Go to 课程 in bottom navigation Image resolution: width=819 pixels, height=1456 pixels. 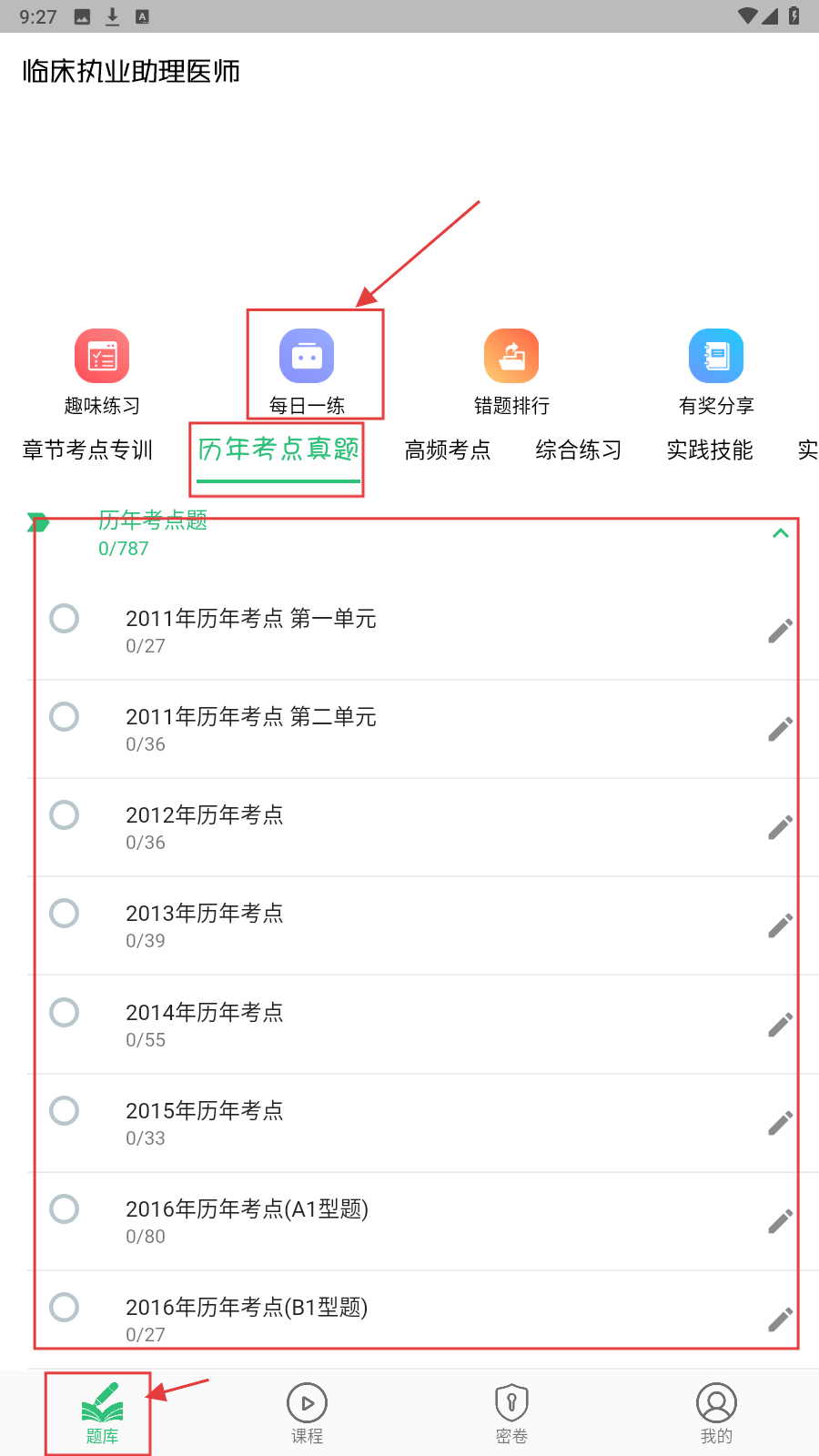pyautogui.click(x=307, y=1413)
